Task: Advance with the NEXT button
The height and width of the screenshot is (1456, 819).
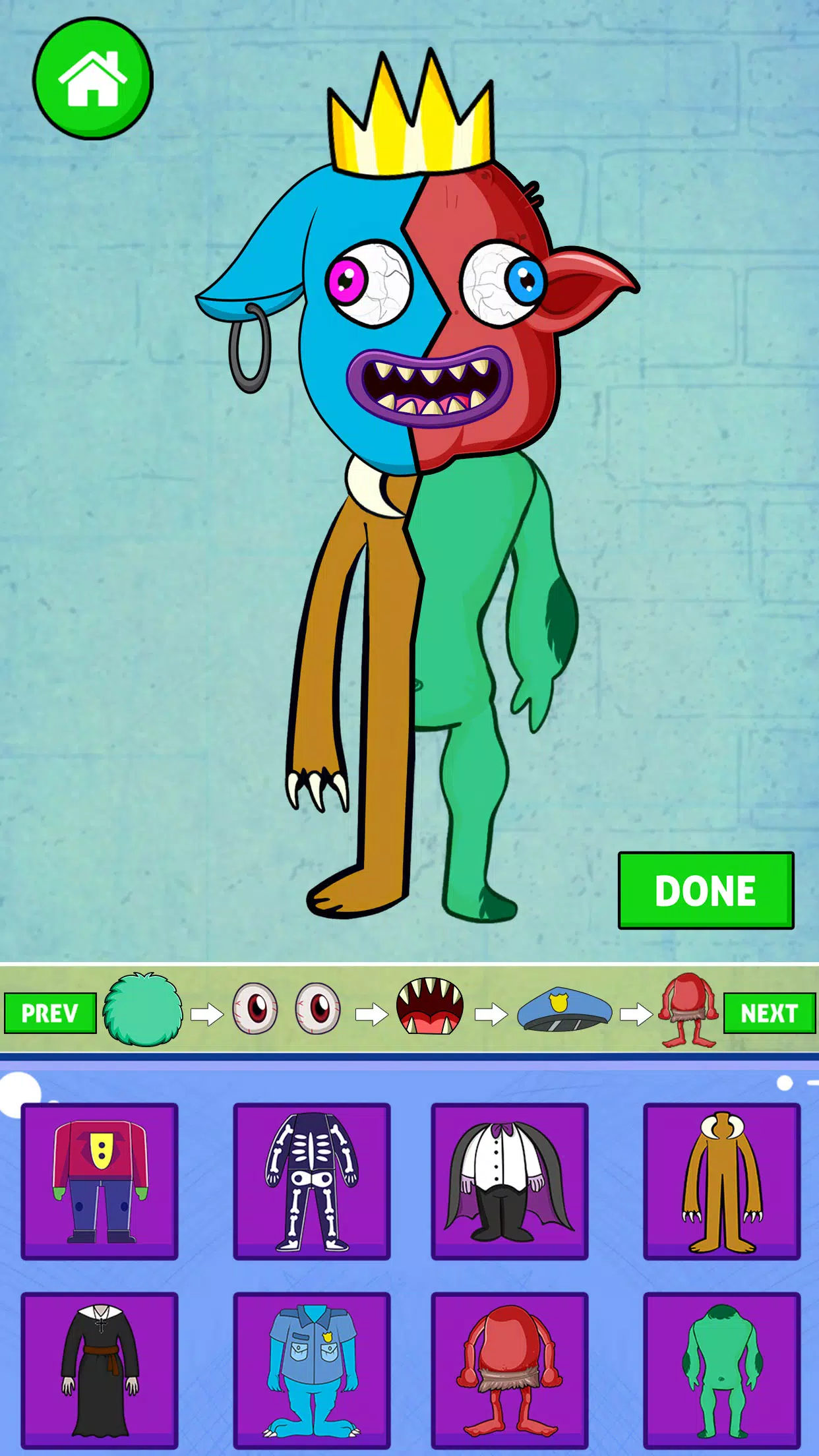Action: 769,1013
